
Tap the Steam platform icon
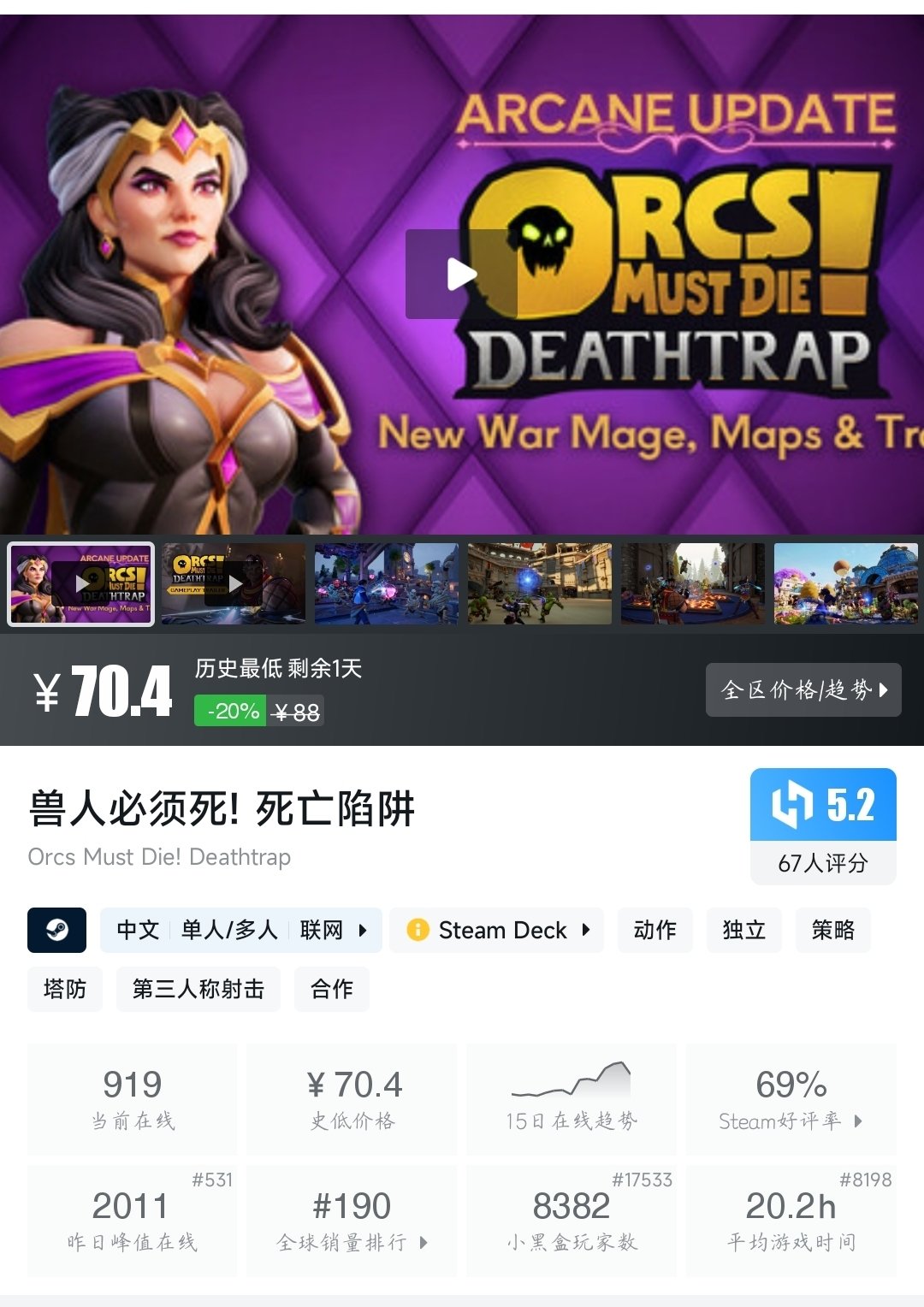[57, 930]
